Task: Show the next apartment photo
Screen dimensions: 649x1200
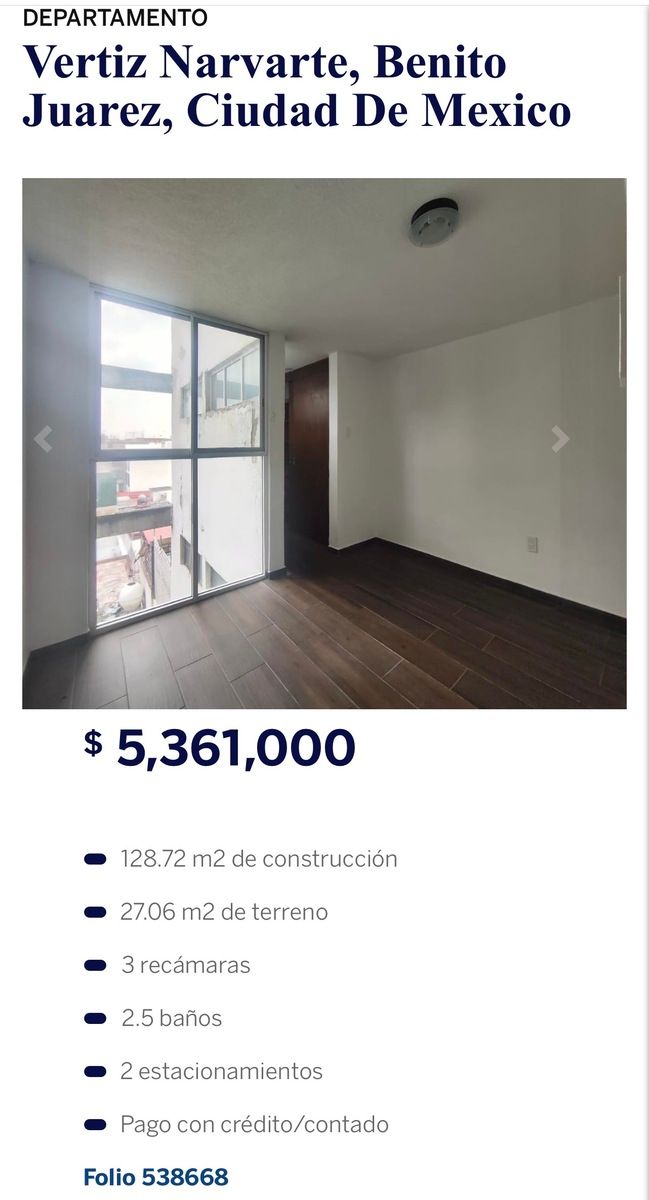Action: tap(560, 439)
